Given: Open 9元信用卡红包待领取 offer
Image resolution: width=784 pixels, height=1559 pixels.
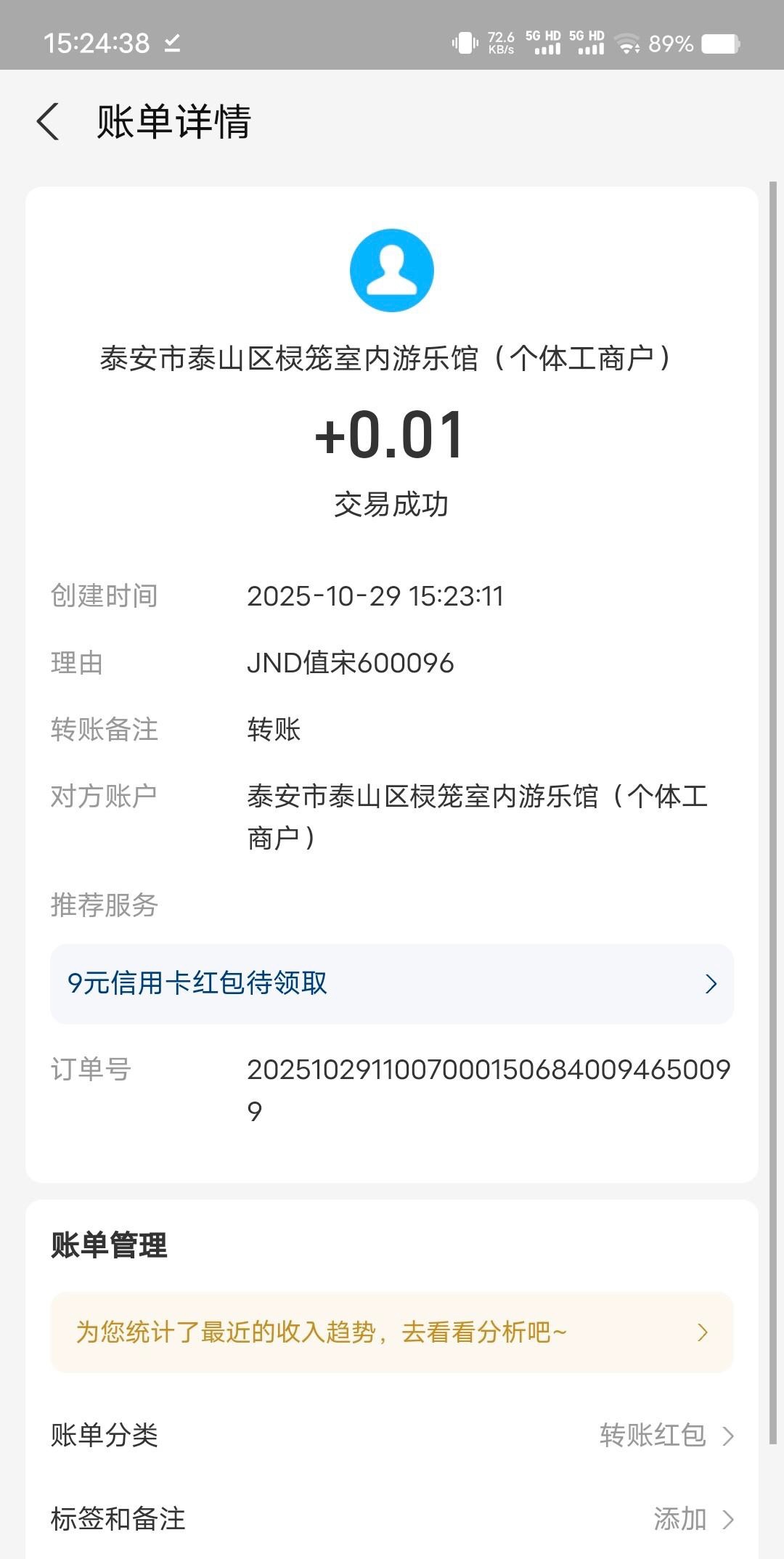Looking at the screenshot, I should (x=391, y=984).
